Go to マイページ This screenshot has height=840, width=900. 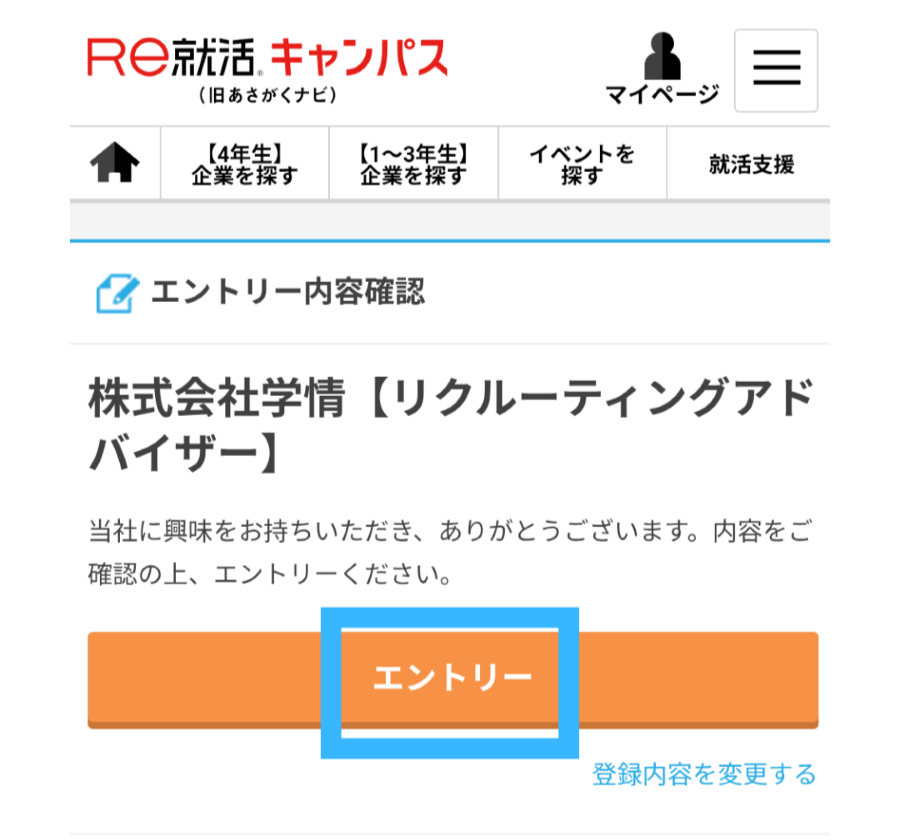(662, 71)
